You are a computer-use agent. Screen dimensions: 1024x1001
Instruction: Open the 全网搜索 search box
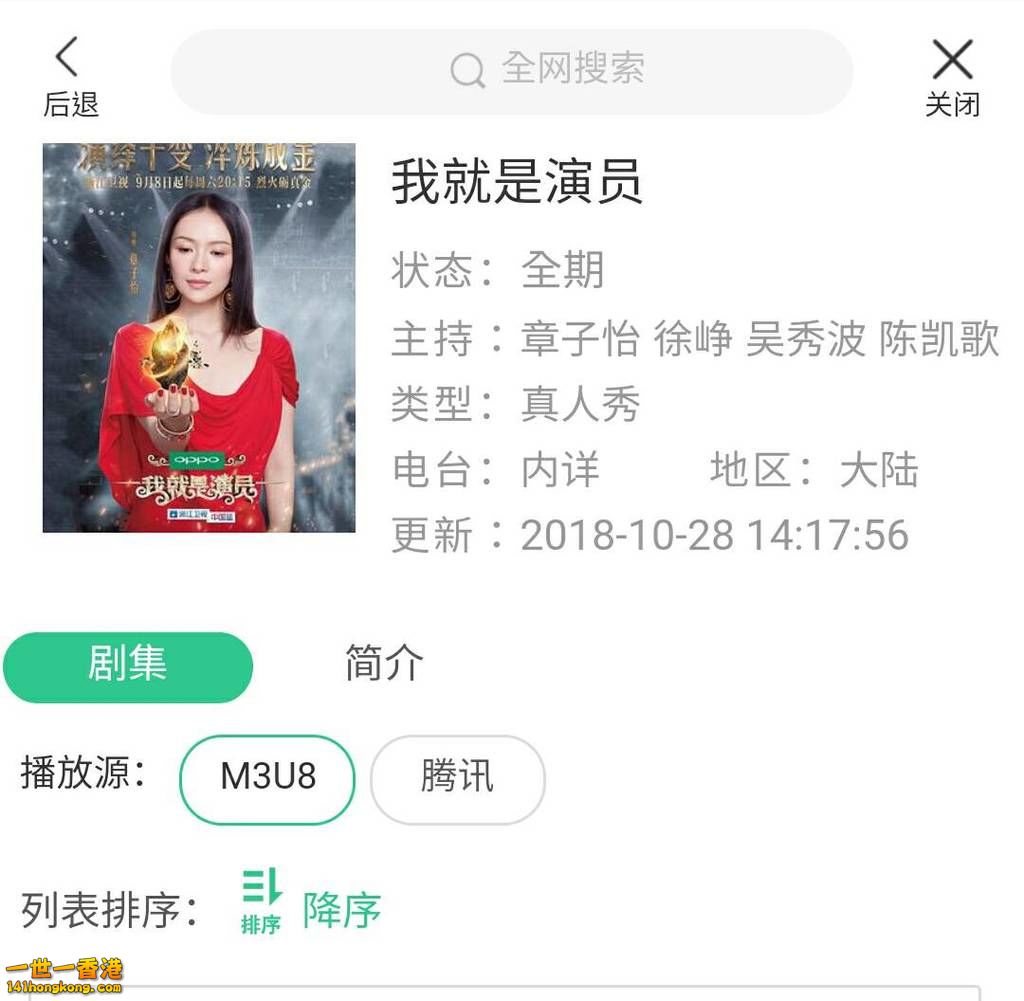(512, 71)
